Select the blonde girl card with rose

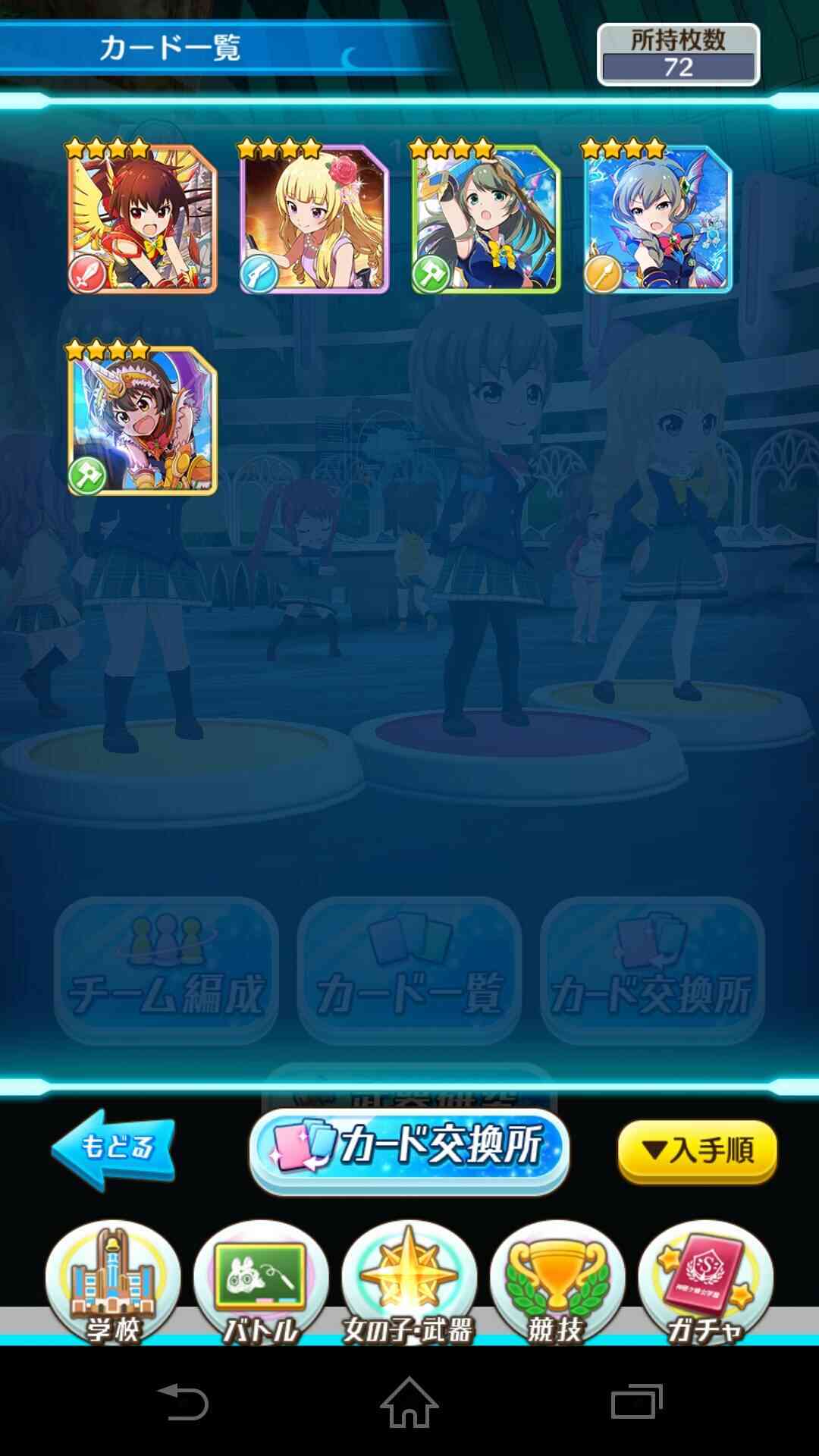tap(314, 217)
